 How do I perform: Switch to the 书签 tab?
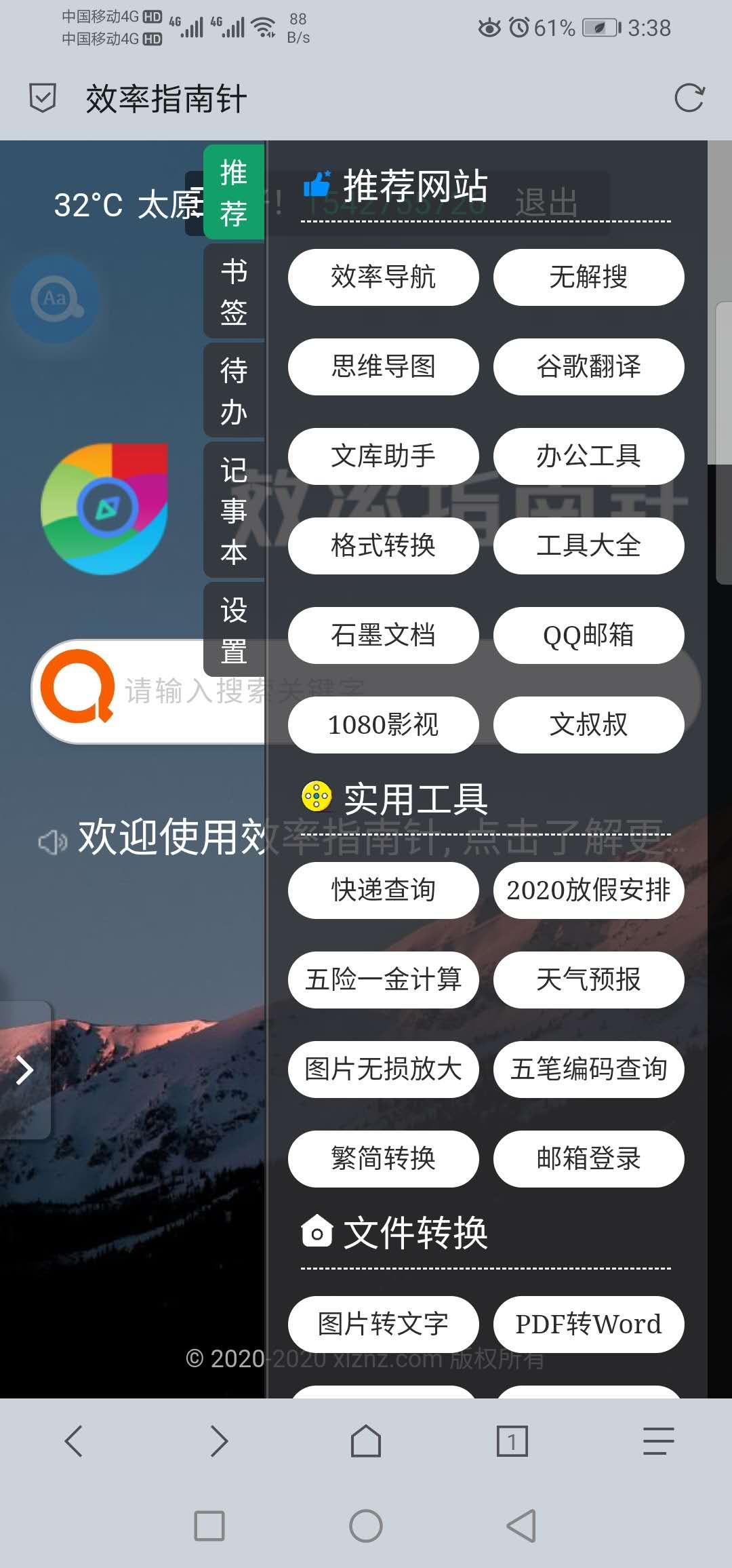233,290
